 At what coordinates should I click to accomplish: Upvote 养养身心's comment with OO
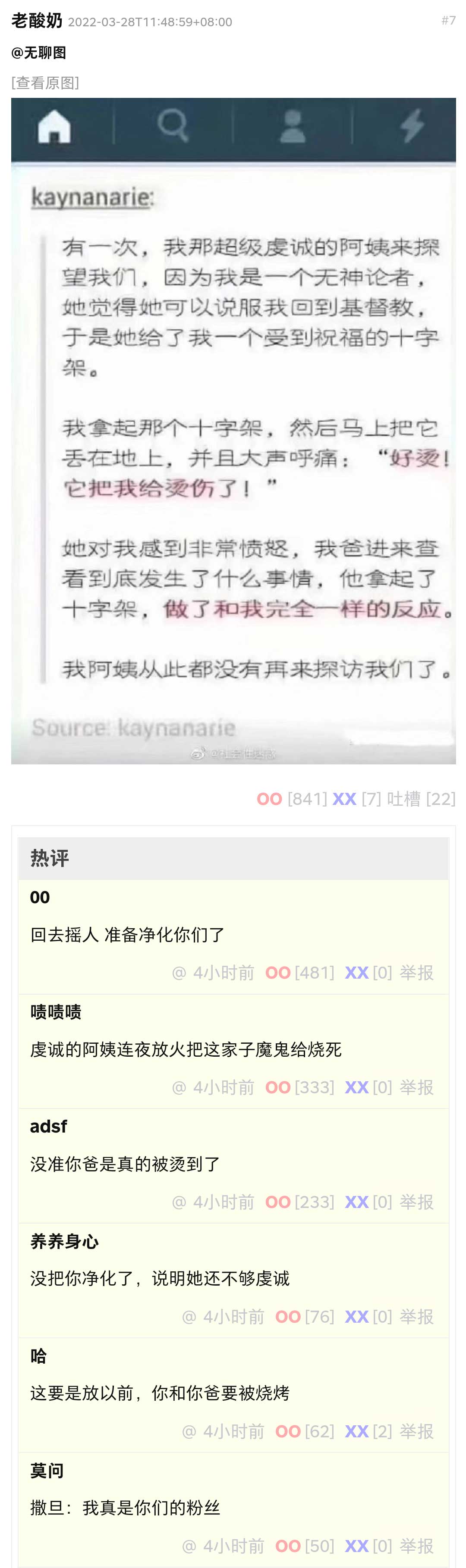pos(287,1317)
